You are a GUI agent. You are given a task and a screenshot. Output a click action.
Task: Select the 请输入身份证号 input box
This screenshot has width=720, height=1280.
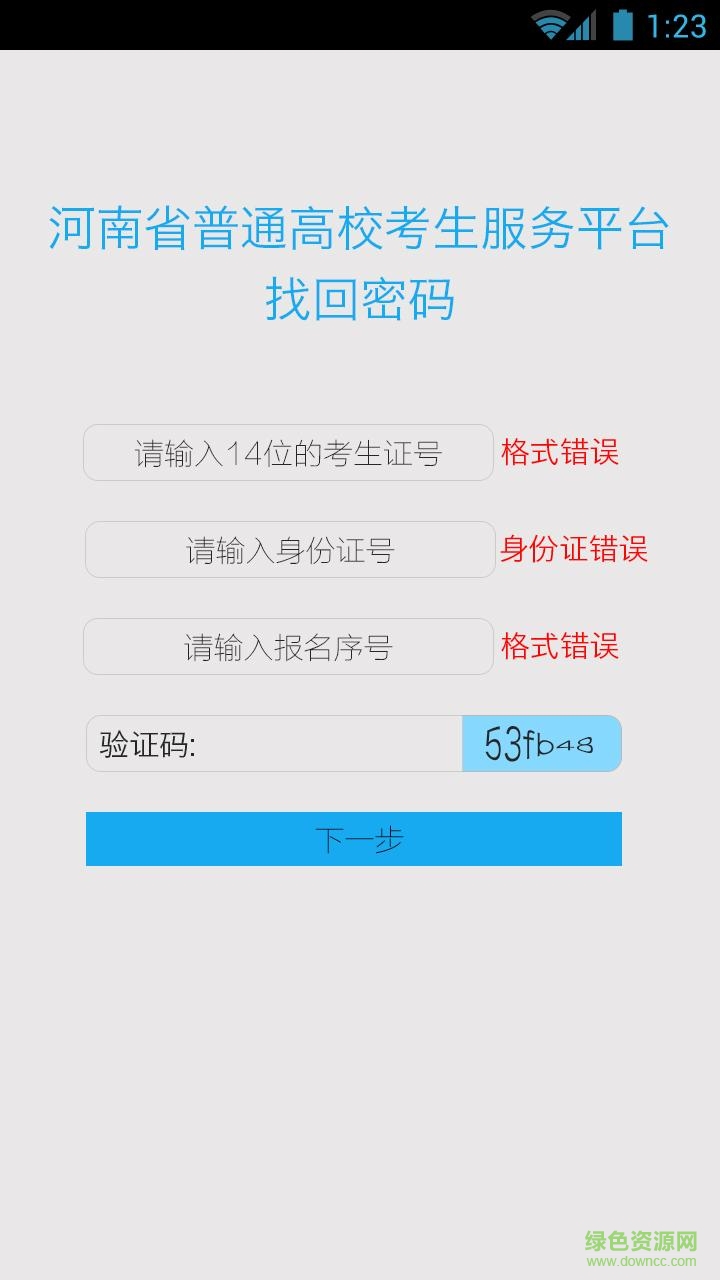(288, 549)
